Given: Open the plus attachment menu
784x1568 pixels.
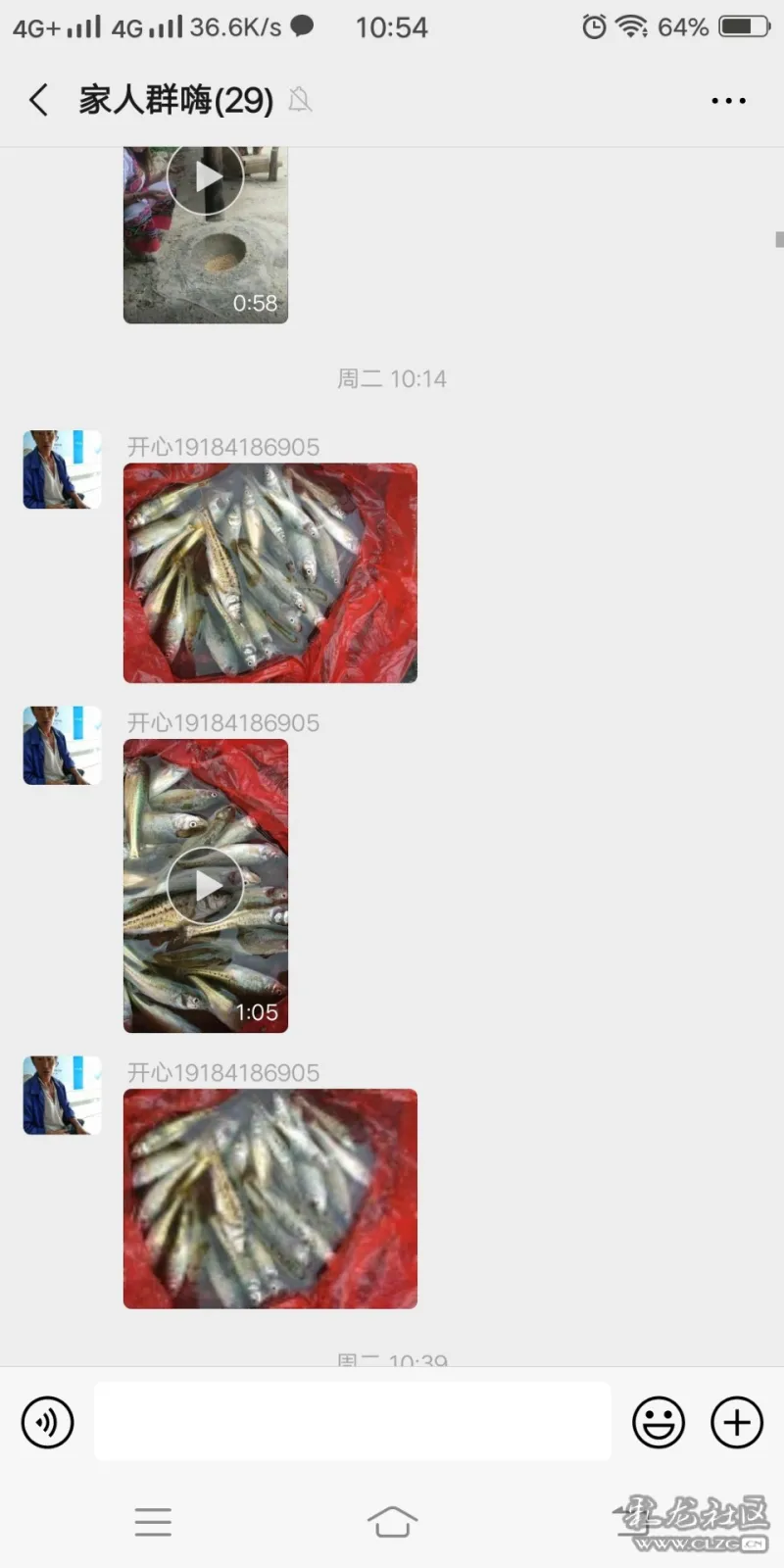Looking at the screenshot, I should click(737, 1422).
